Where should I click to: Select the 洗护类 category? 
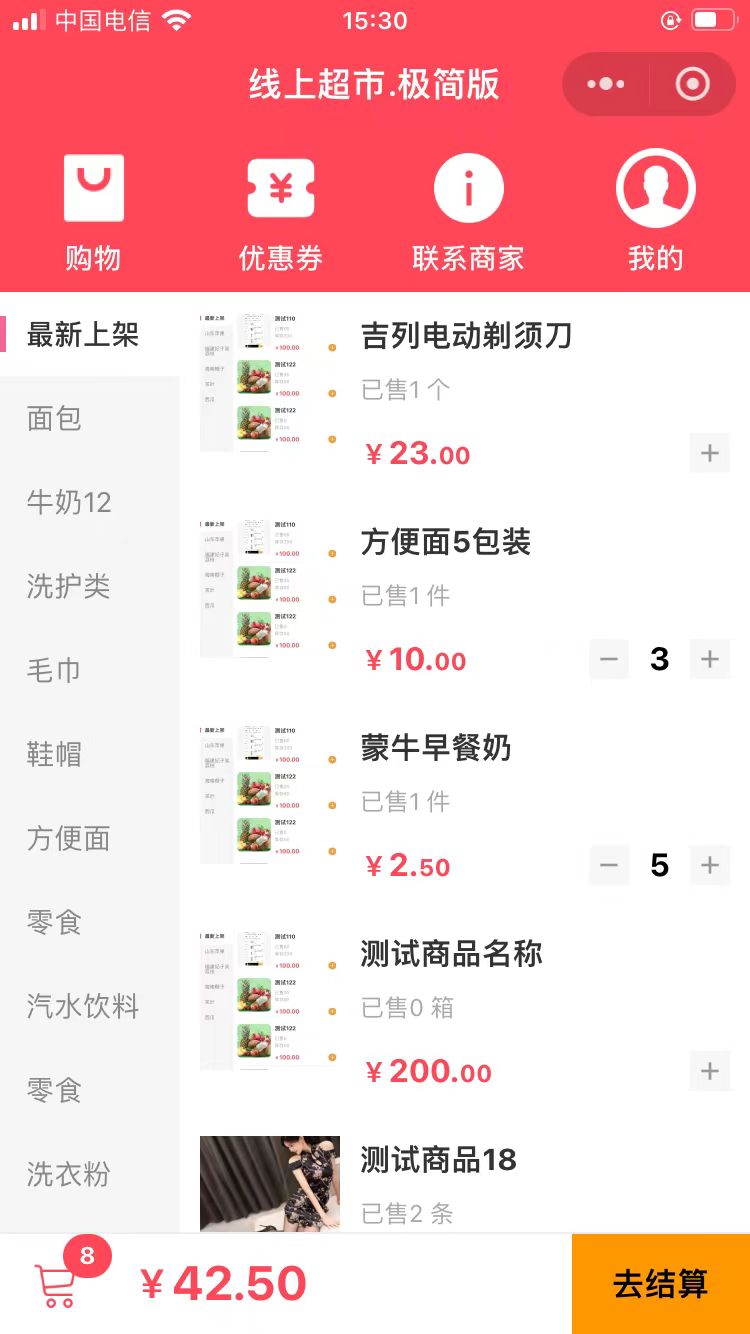click(x=90, y=586)
